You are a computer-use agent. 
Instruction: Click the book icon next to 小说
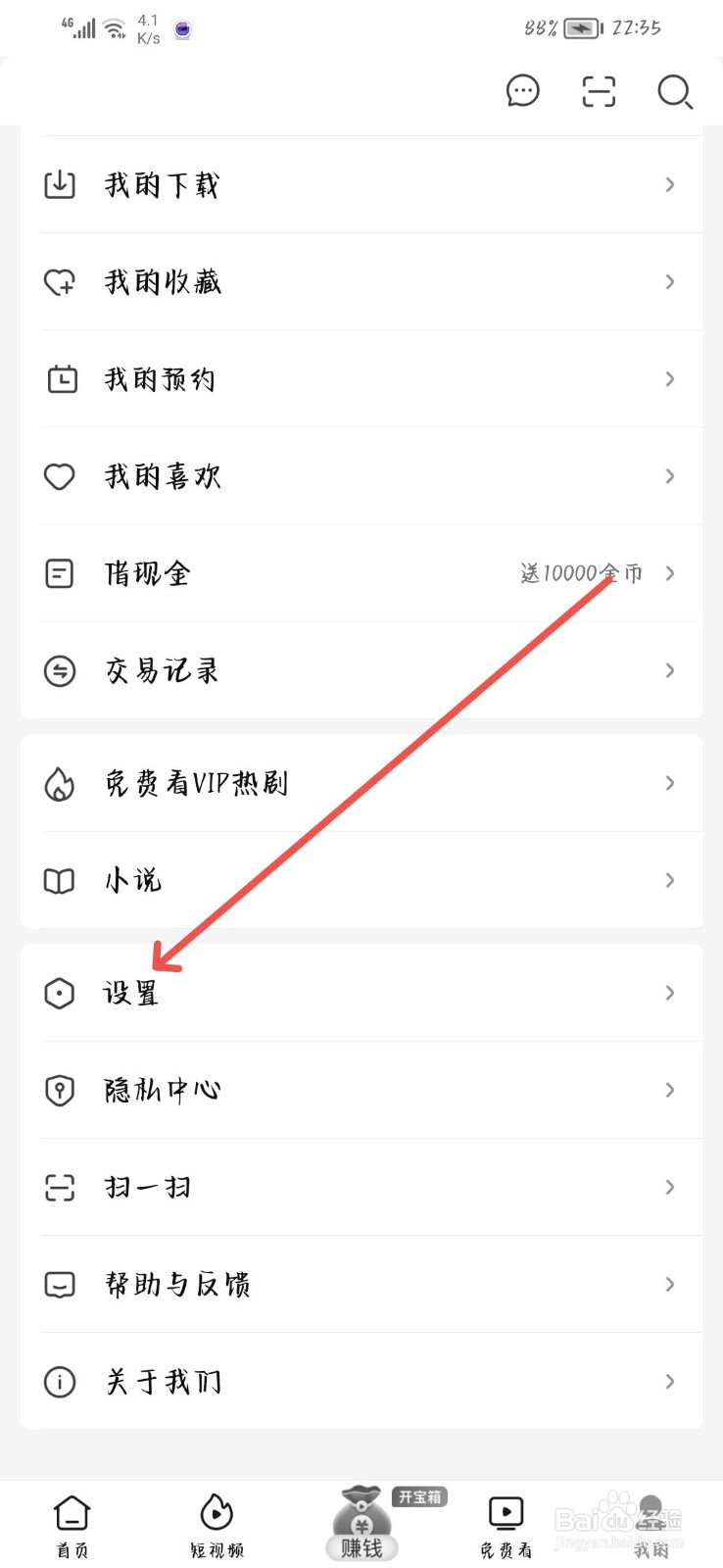[60, 880]
